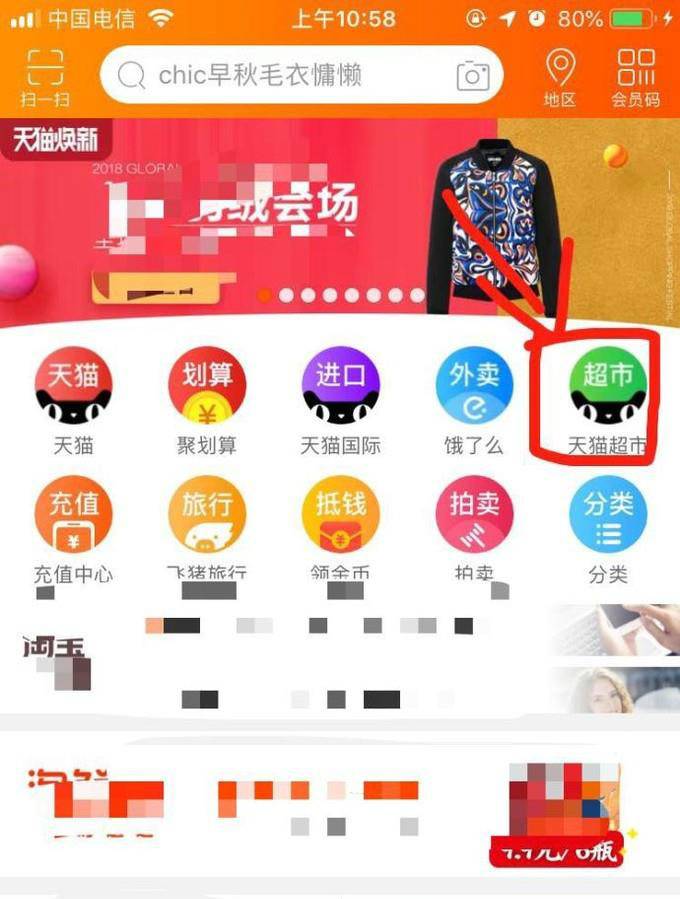Open camera search icon in search box
This screenshot has height=899, width=680.
pos(472,75)
